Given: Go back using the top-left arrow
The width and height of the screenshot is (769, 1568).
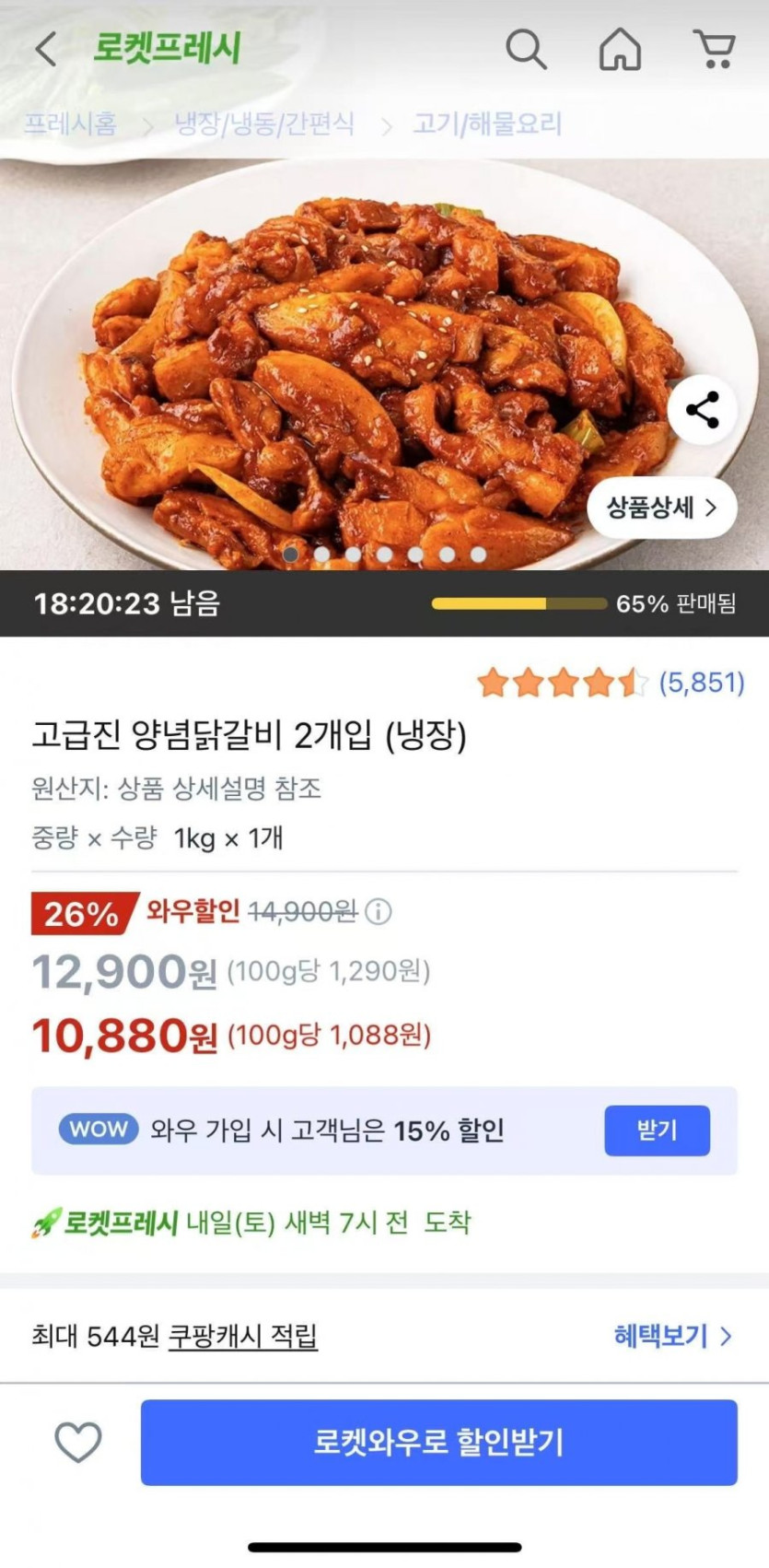Looking at the screenshot, I should tap(46, 49).
